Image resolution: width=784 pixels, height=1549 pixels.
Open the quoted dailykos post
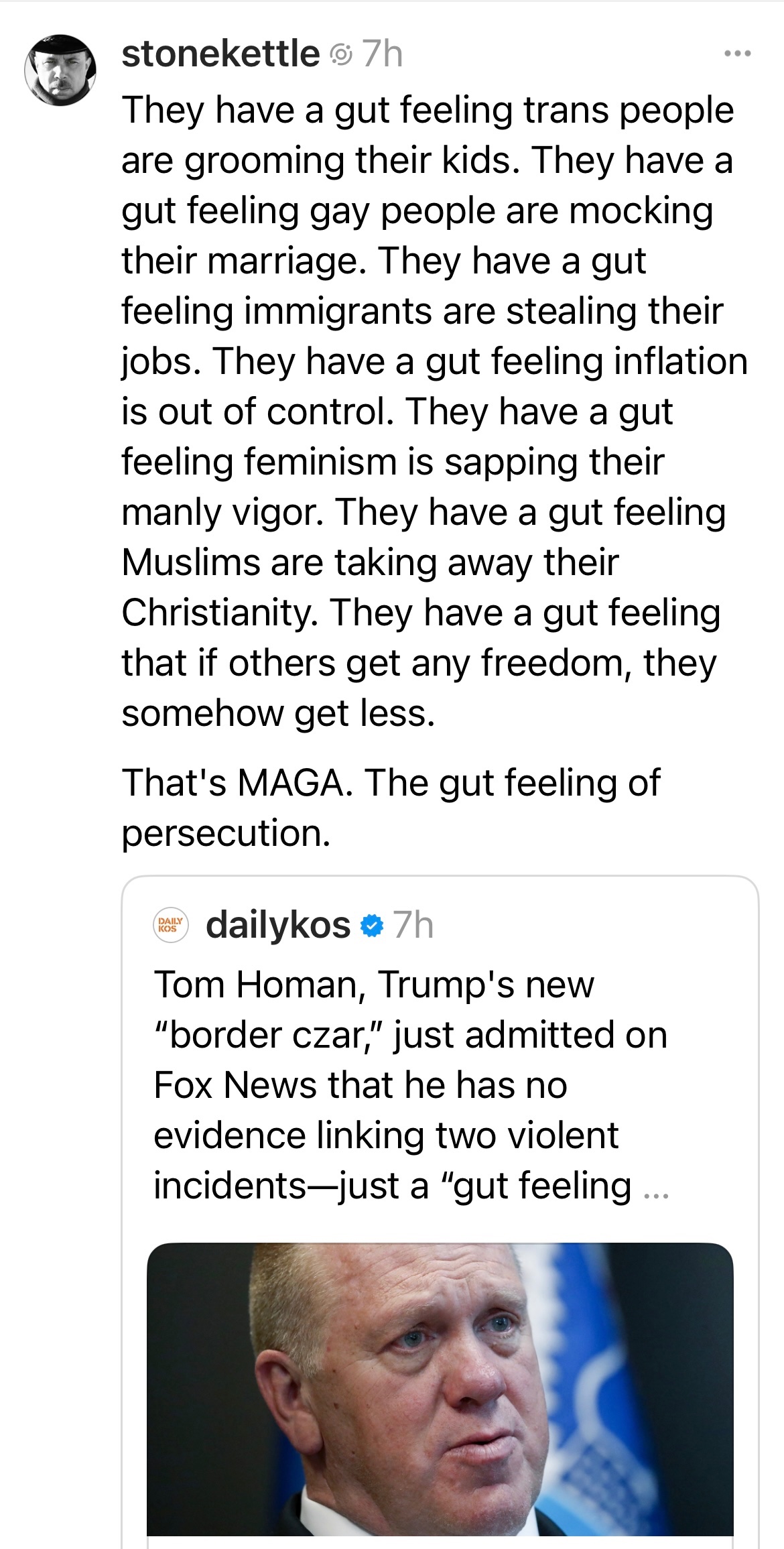(410, 1085)
